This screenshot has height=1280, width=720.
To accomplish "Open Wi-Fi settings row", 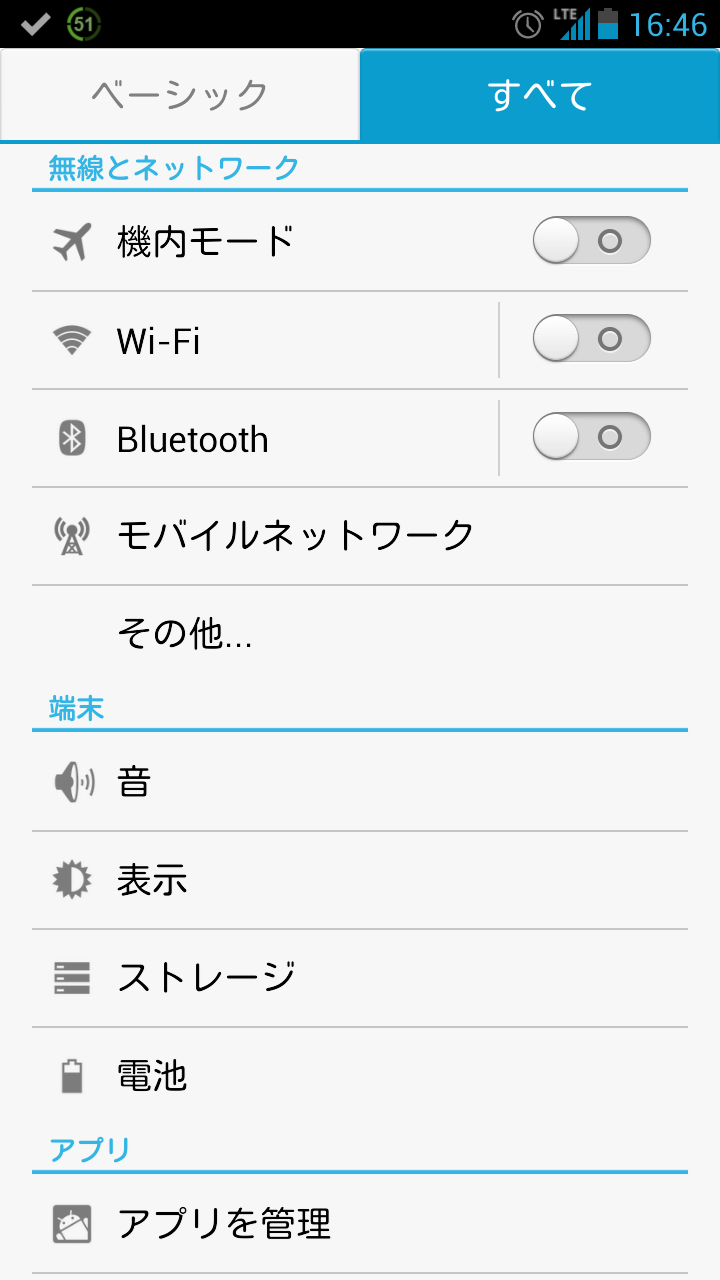I will pos(265,341).
